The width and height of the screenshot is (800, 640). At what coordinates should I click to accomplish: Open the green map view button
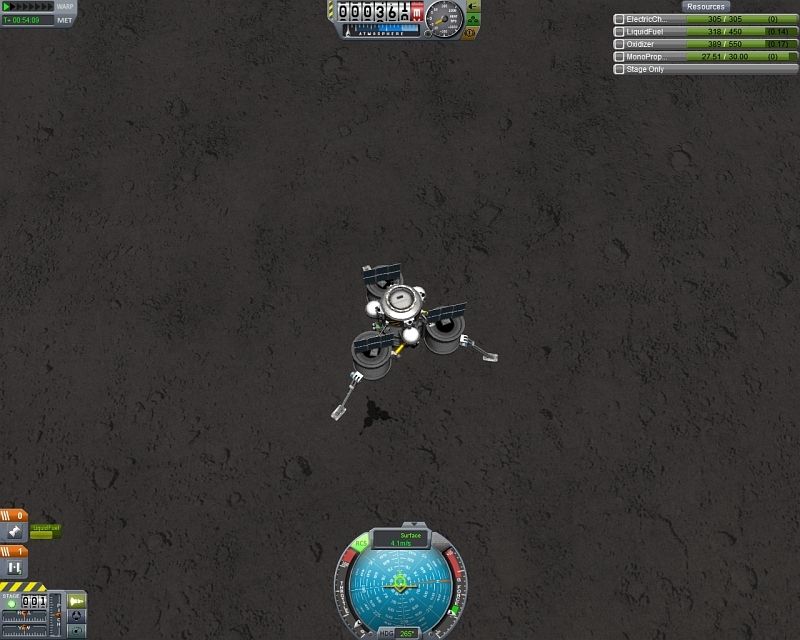(x=474, y=19)
